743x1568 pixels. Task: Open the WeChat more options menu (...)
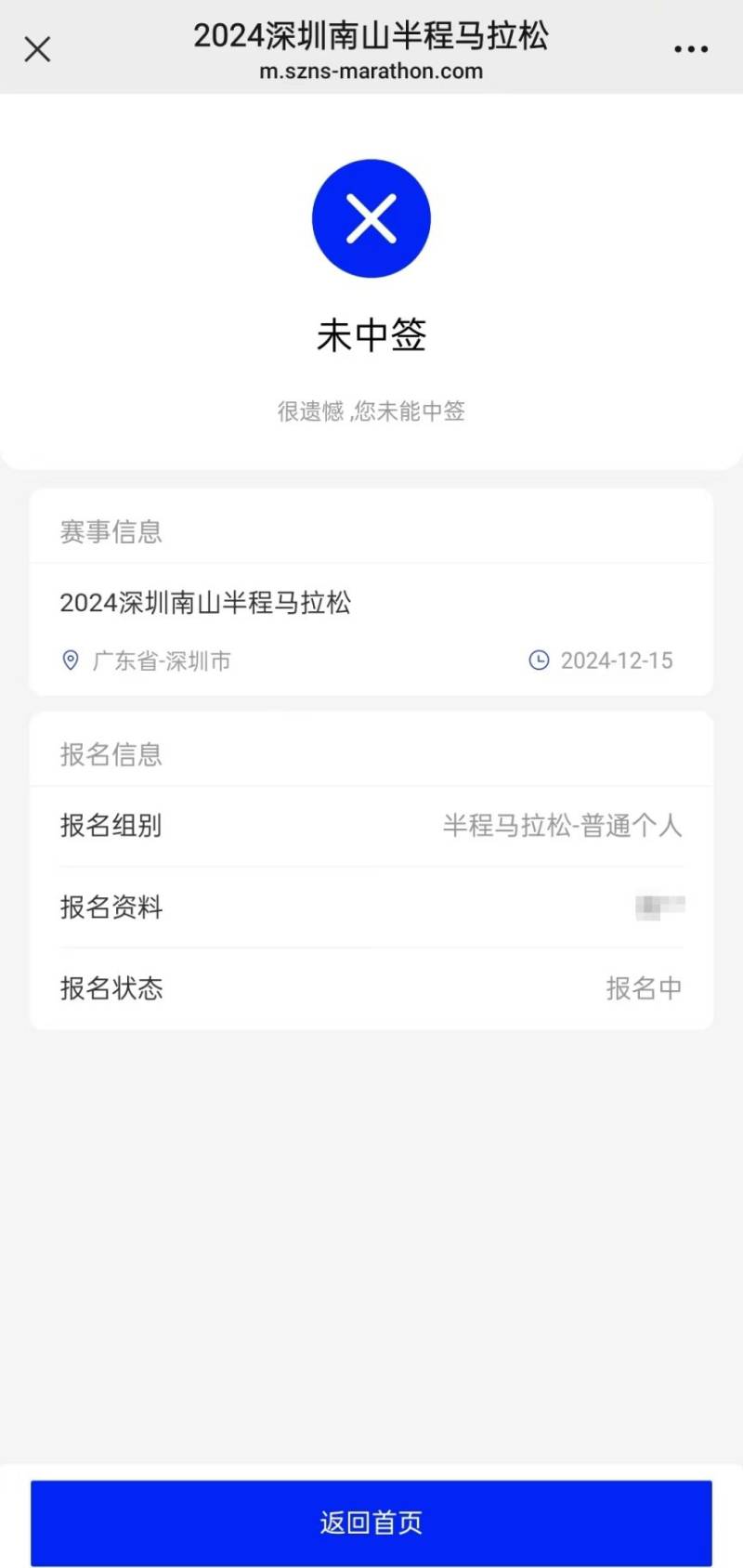pyautogui.click(x=691, y=48)
